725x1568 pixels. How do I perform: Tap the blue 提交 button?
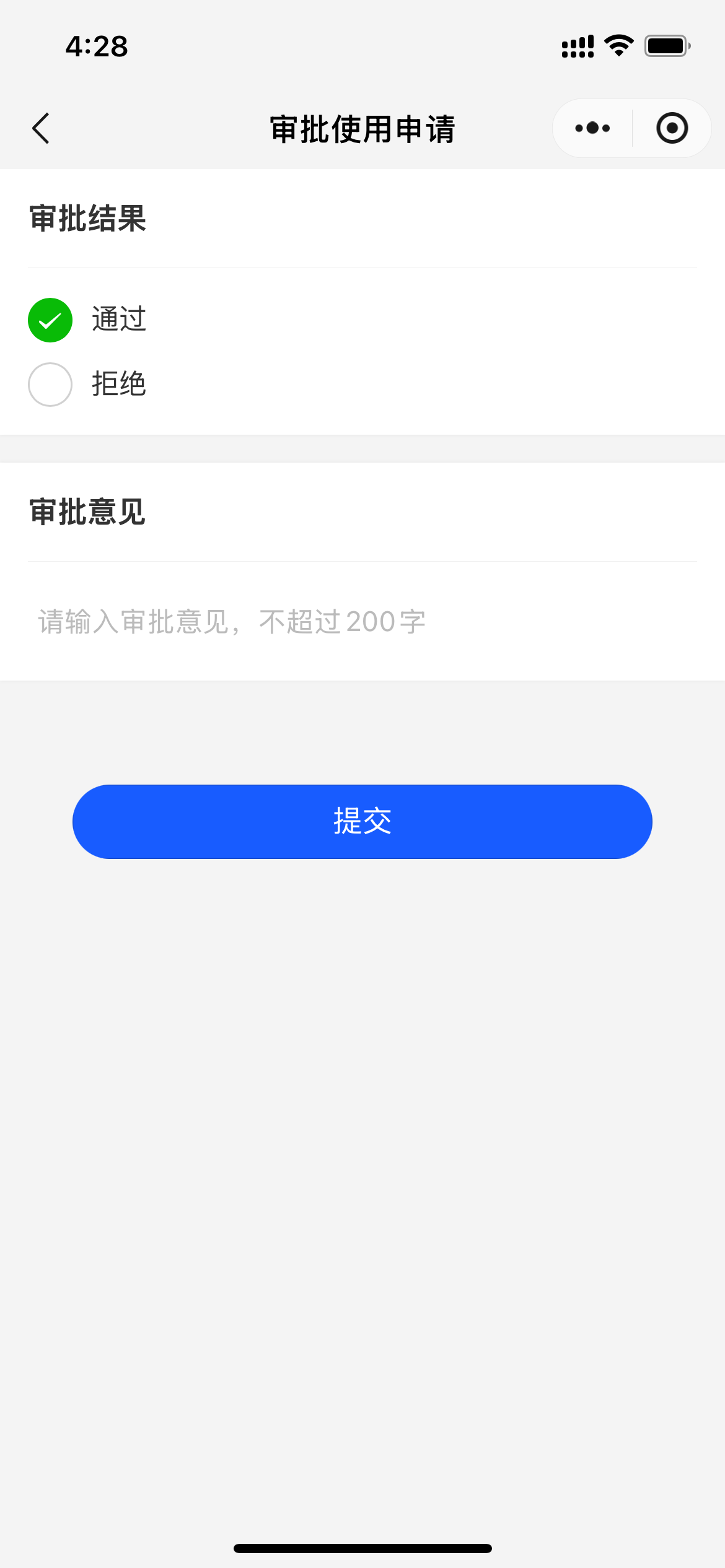click(362, 822)
